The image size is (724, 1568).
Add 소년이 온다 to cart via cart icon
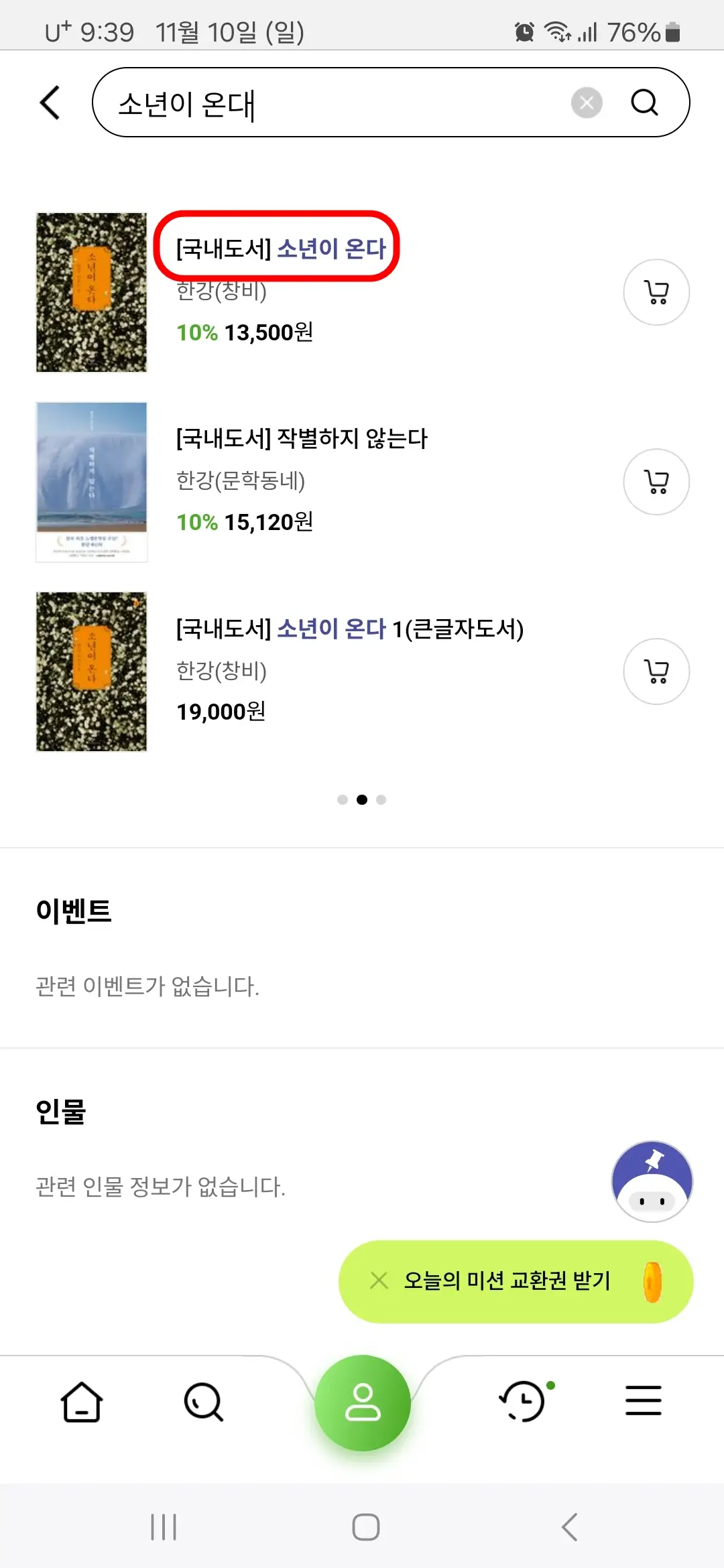pos(656,293)
